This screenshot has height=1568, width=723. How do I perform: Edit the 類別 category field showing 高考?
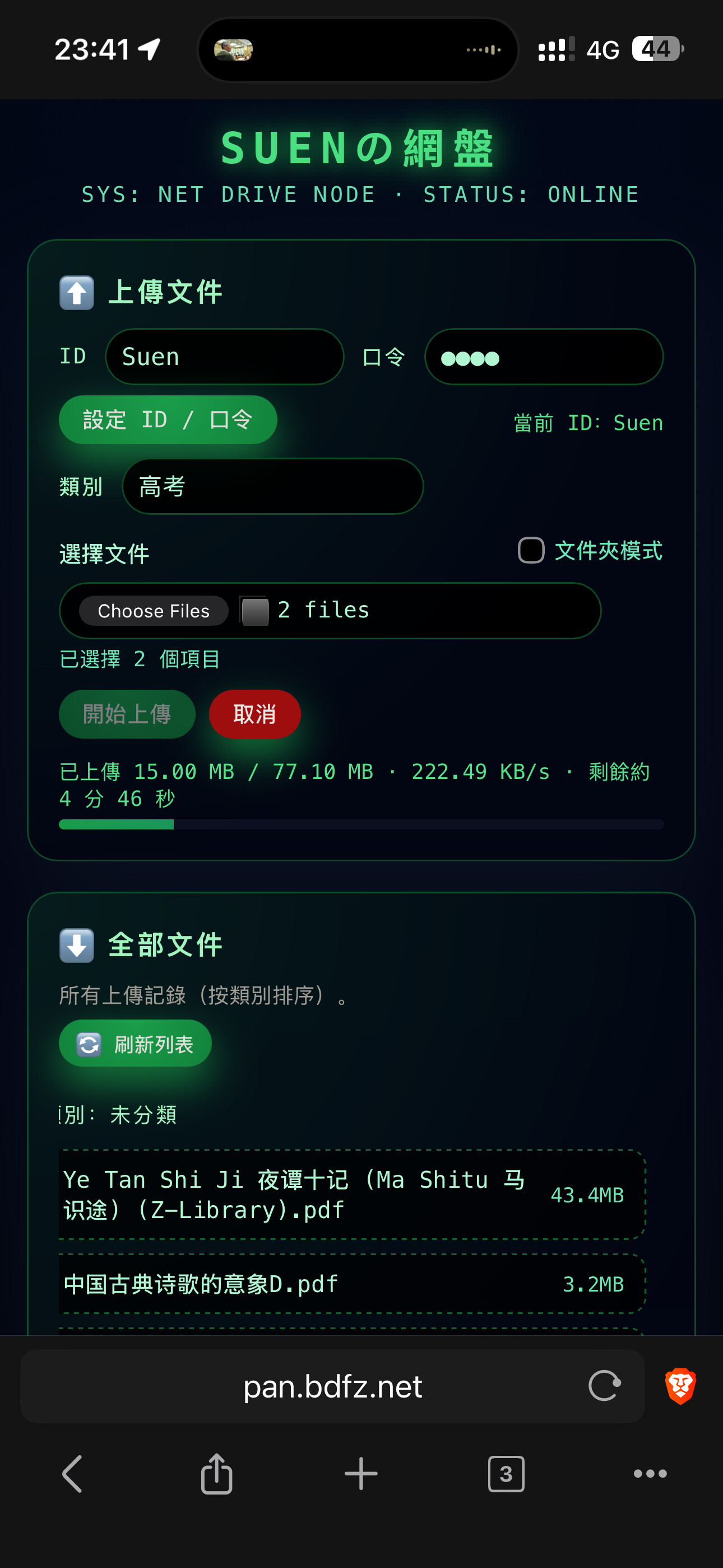pos(272,486)
